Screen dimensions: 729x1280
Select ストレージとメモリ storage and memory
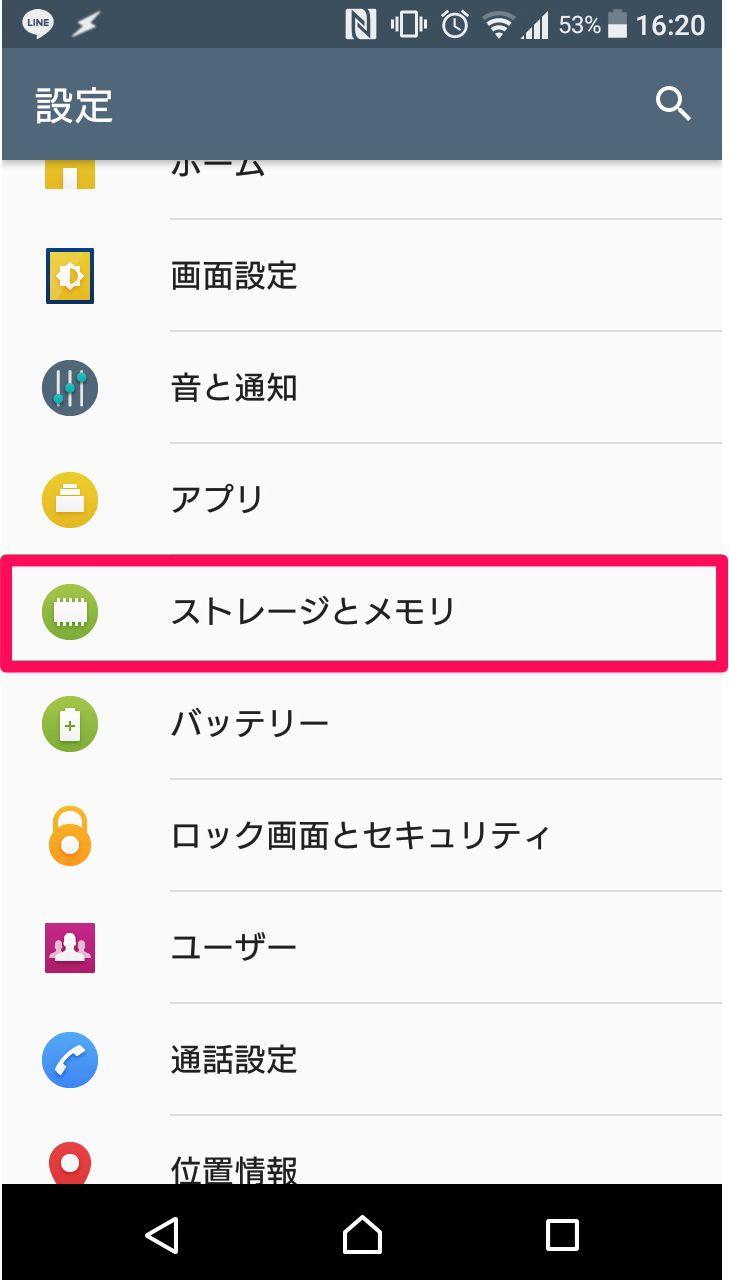(x=362, y=611)
